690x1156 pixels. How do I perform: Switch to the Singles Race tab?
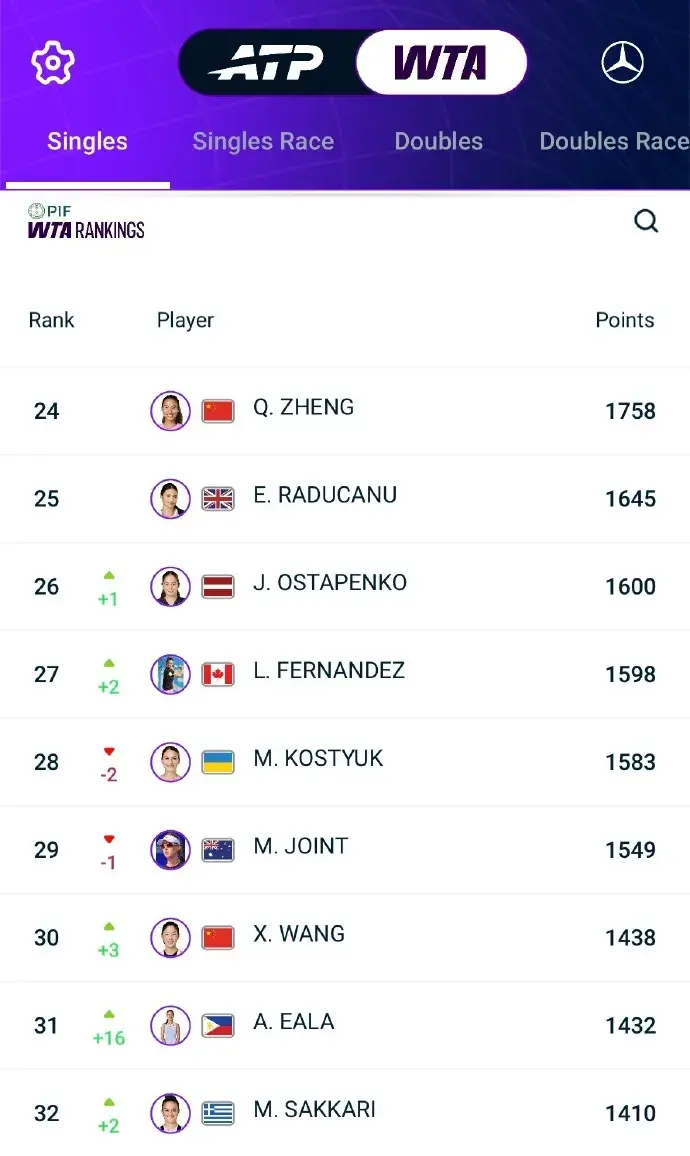point(263,142)
